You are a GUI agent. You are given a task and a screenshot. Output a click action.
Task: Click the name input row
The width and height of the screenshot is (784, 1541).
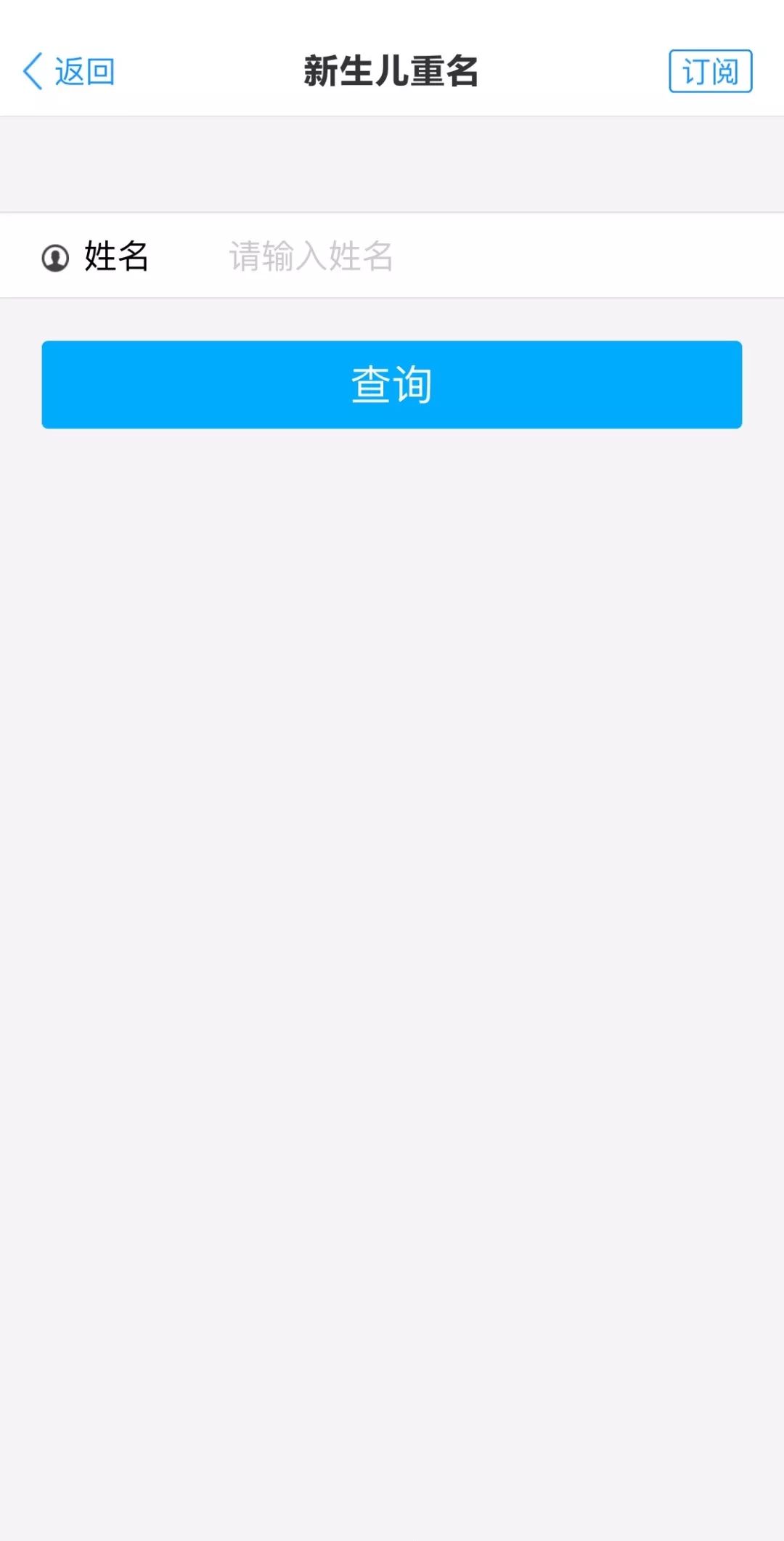[x=392, y=256]
